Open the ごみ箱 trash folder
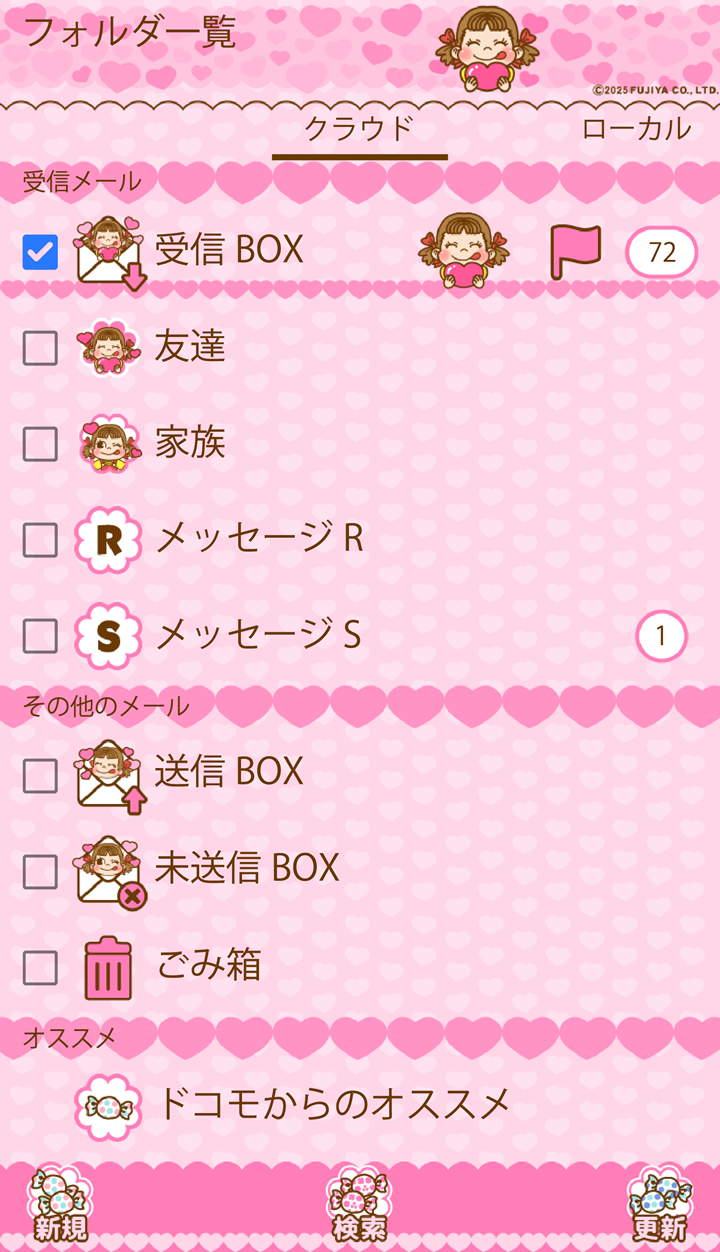 click(x=208, y=965)
